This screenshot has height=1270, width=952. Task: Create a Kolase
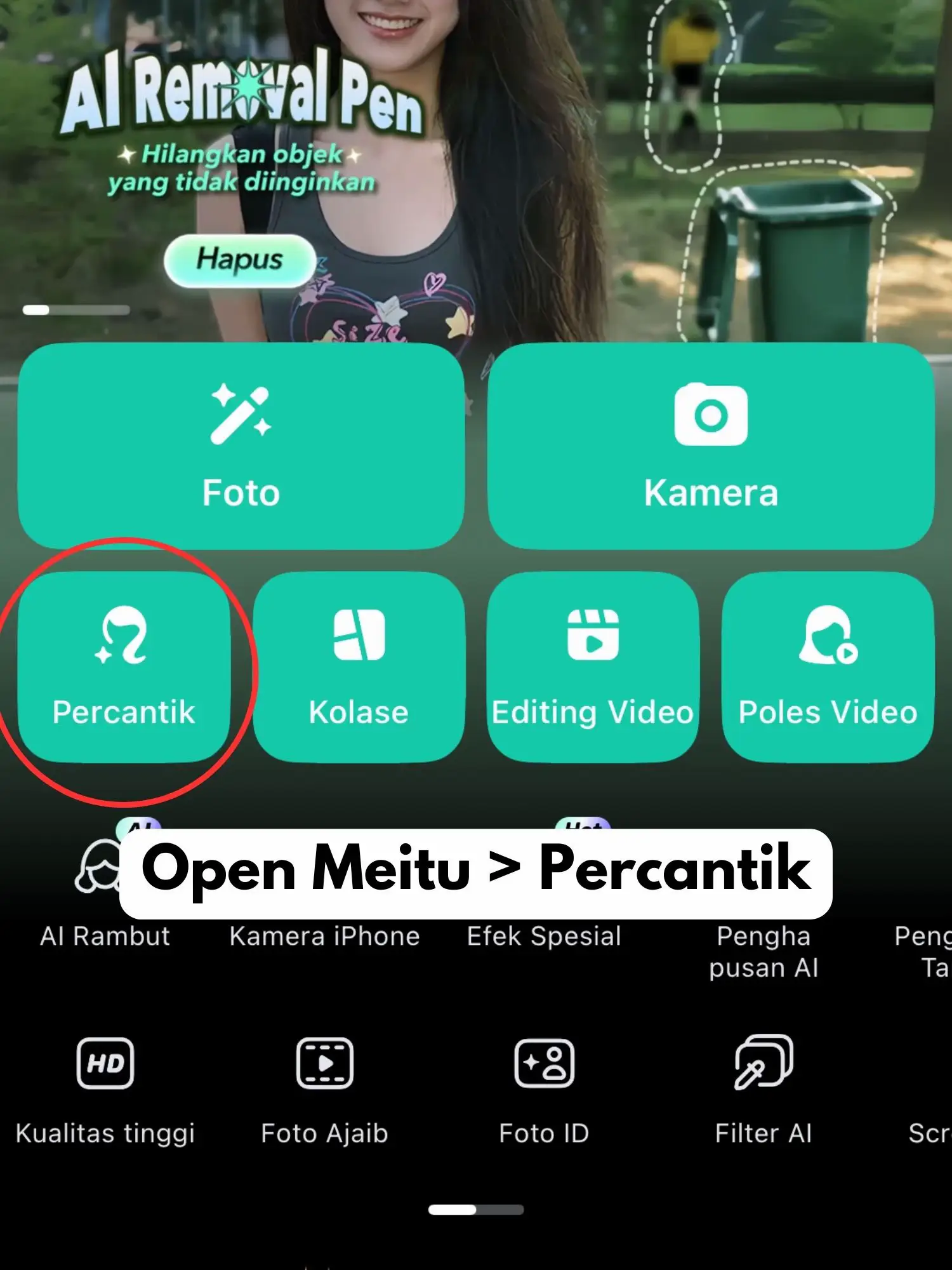(x=359, y=667)
